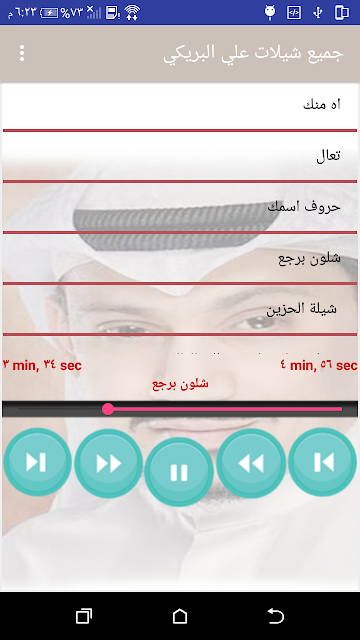
Task: Play the track اه منك
Action: 180,106
